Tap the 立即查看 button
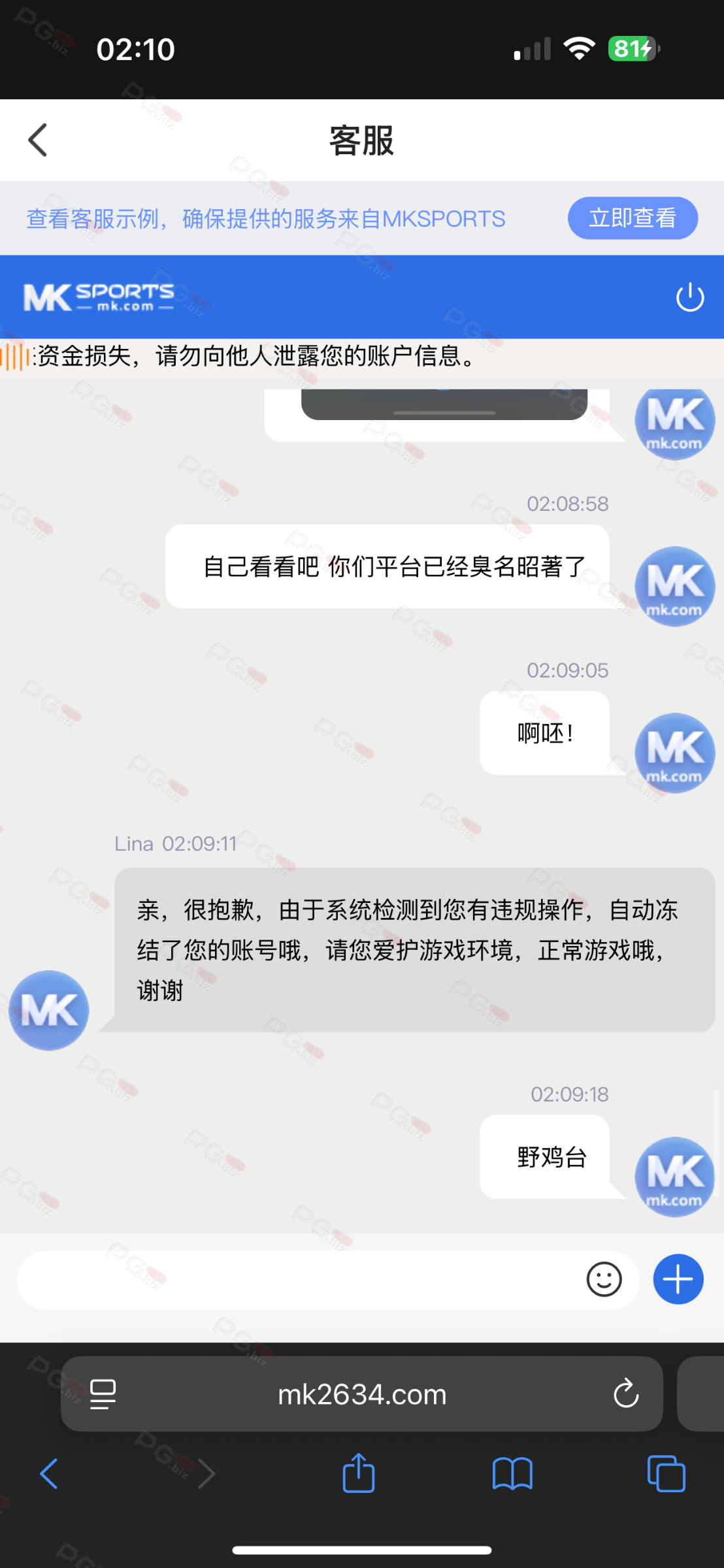The image size is (724, 1568). point(632,218)
